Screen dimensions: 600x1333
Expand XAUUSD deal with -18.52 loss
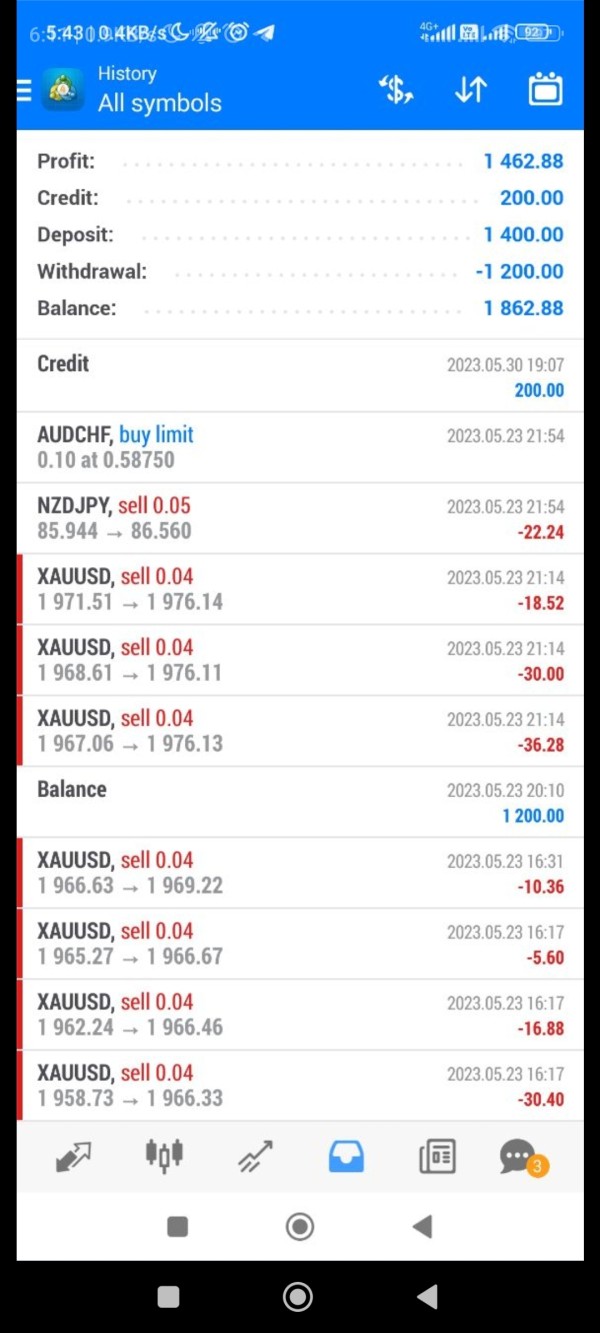(300, 589)
